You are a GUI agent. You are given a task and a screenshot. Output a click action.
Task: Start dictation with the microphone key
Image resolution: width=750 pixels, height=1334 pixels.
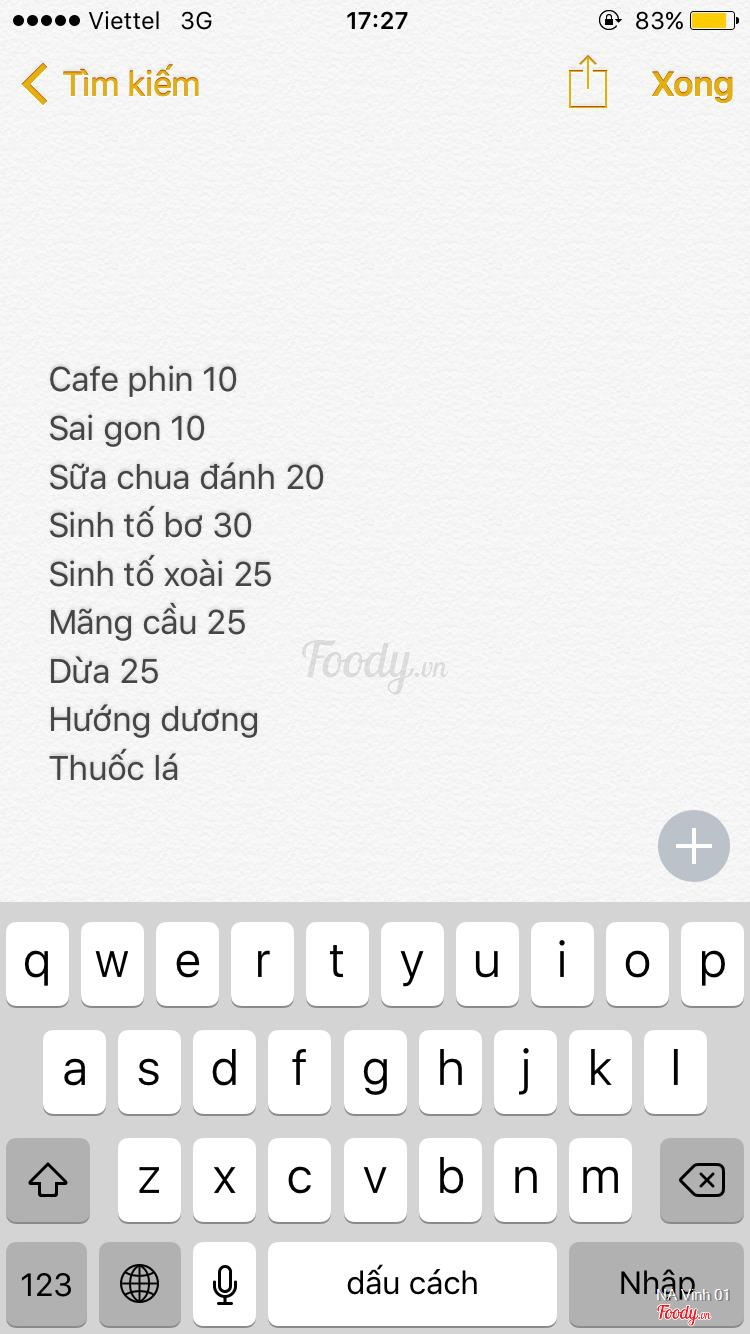point(225,1284)
